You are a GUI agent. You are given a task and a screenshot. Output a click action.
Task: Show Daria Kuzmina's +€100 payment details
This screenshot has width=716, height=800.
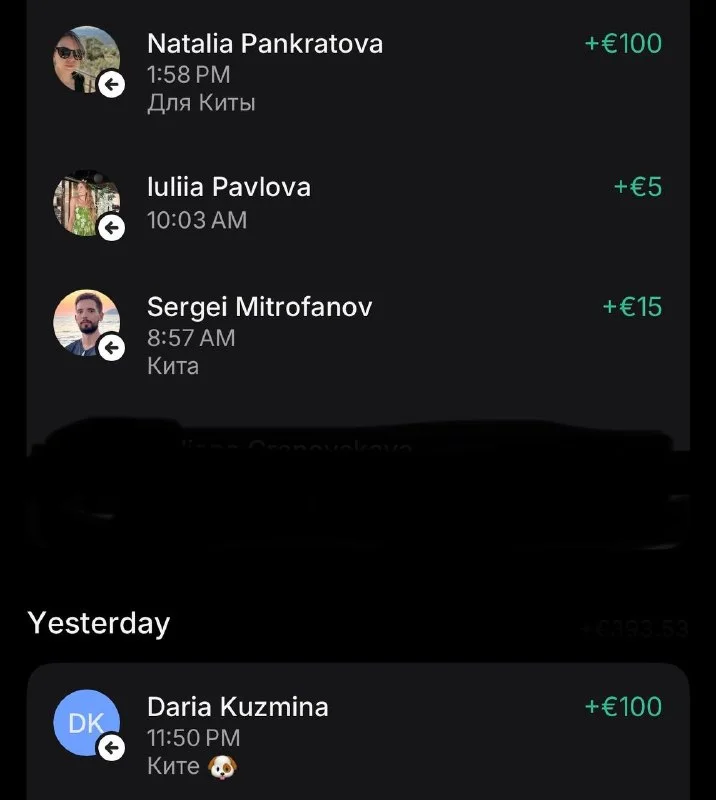click(357, 735)
